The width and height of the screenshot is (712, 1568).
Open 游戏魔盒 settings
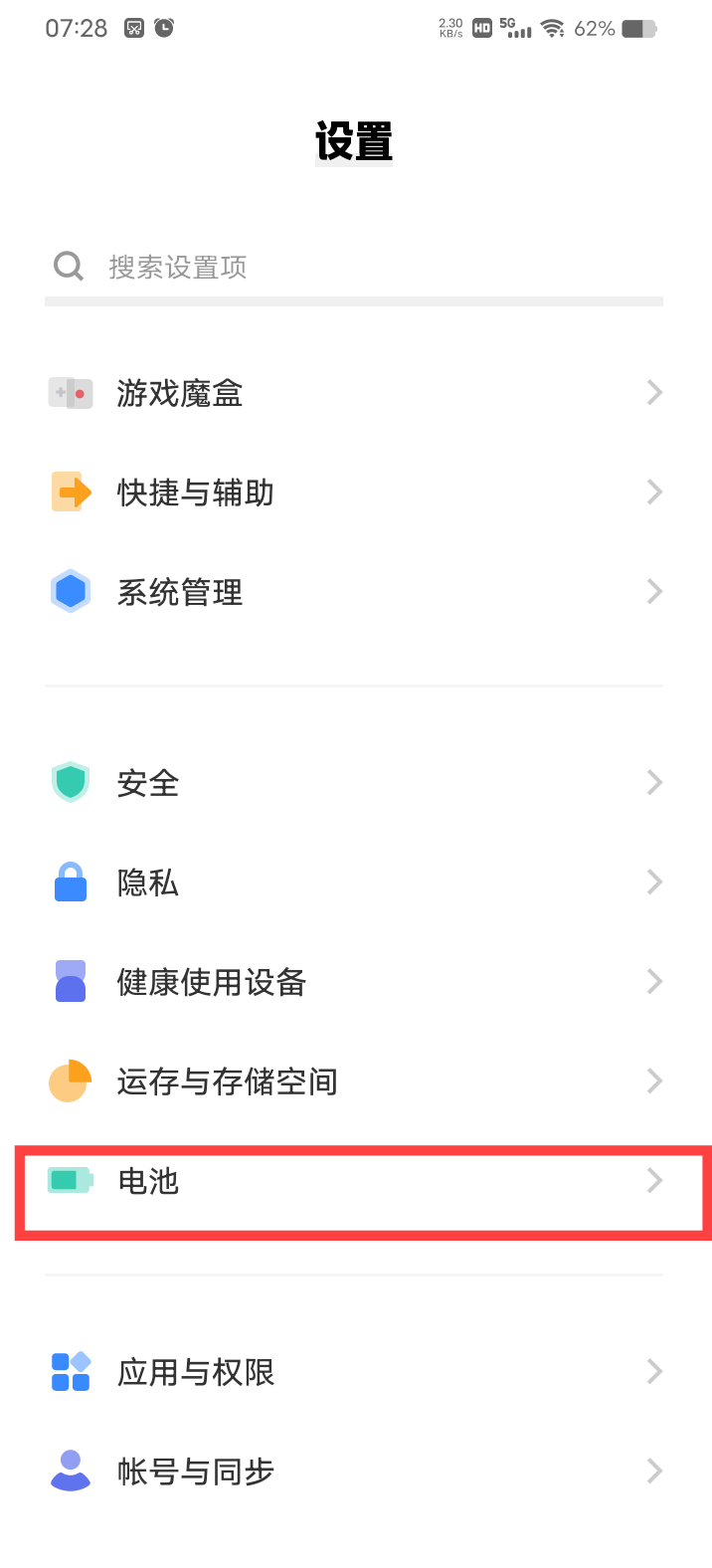(x=353, y=393)
